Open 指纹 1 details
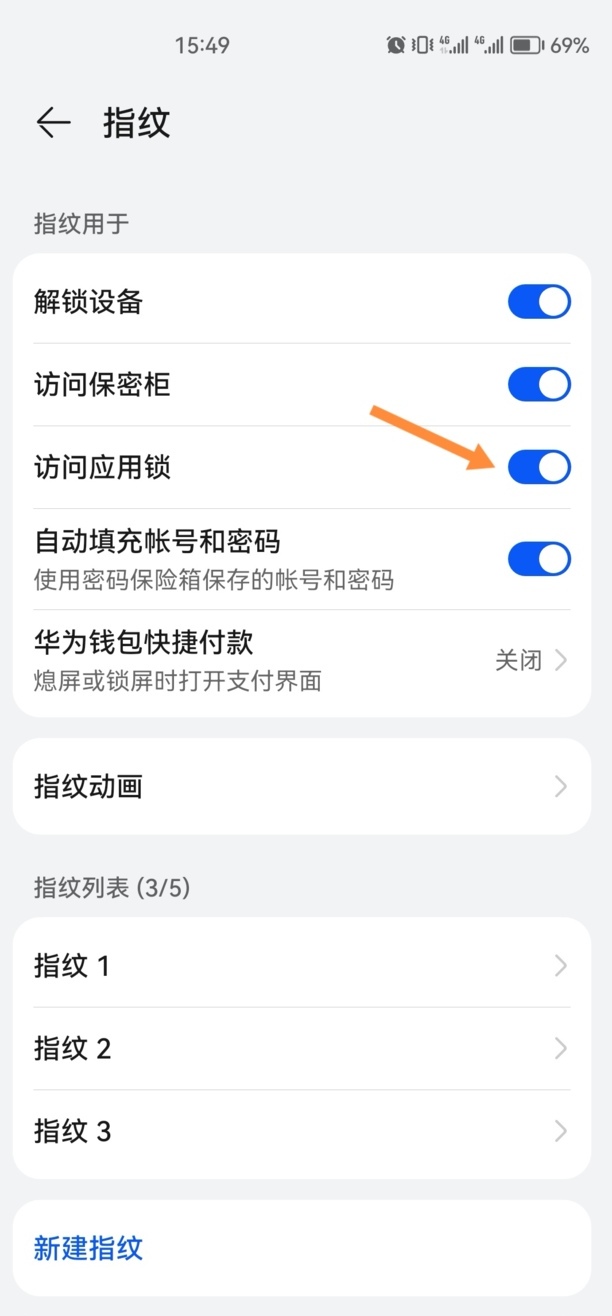Viewport: 612px width, 1316px height. point(301,966)
